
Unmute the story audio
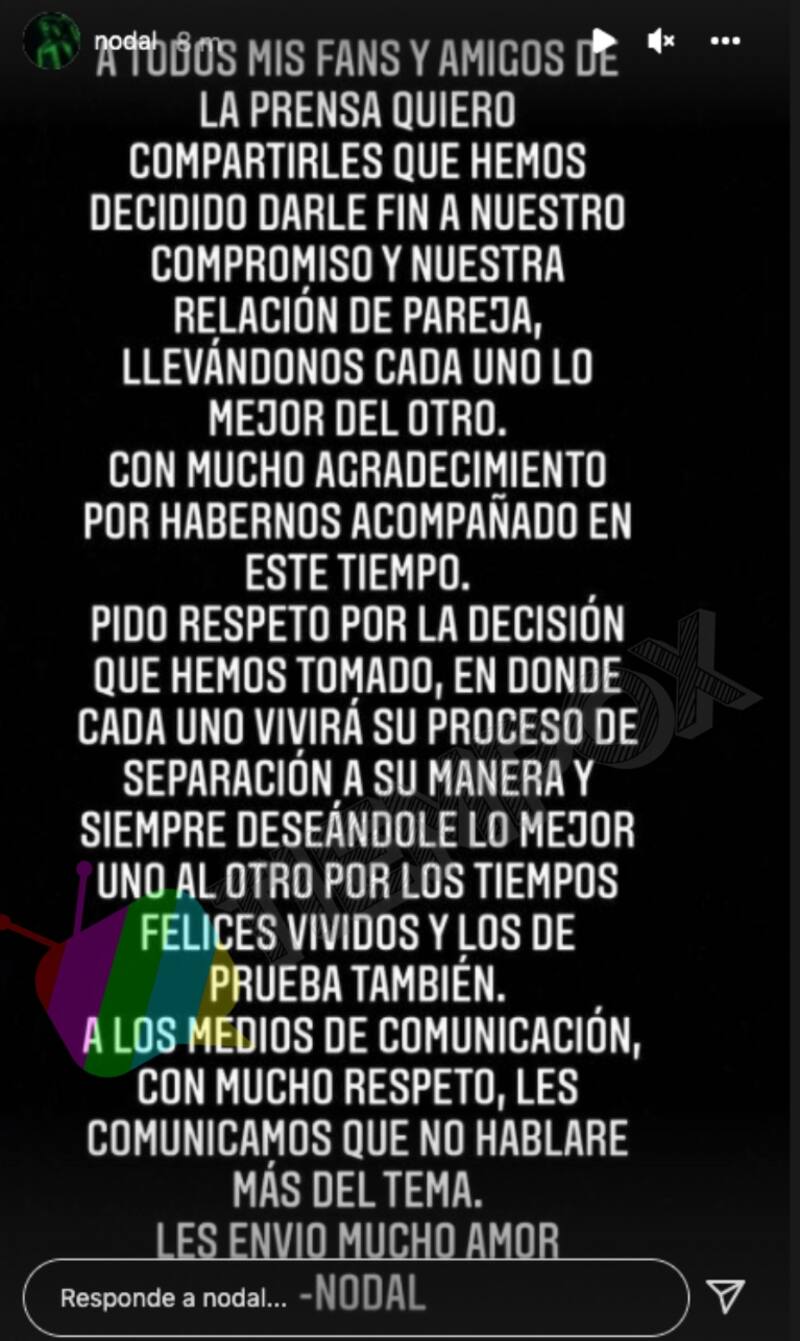coord(661,41)
